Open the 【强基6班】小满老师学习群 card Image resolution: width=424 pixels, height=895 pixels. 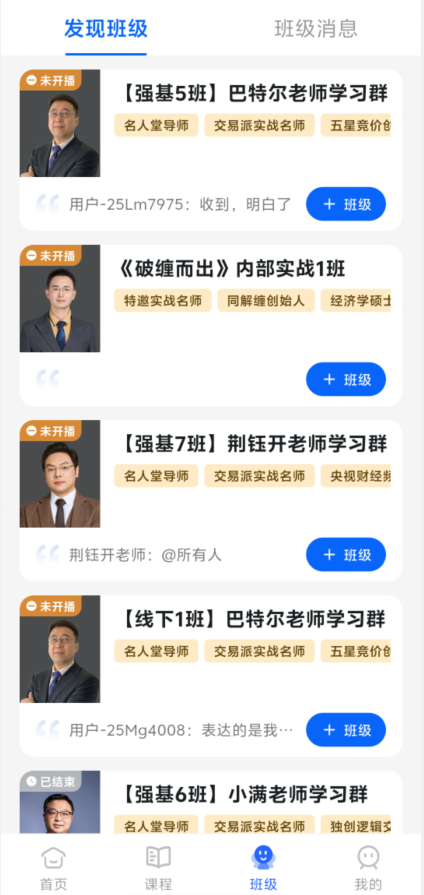211,802
